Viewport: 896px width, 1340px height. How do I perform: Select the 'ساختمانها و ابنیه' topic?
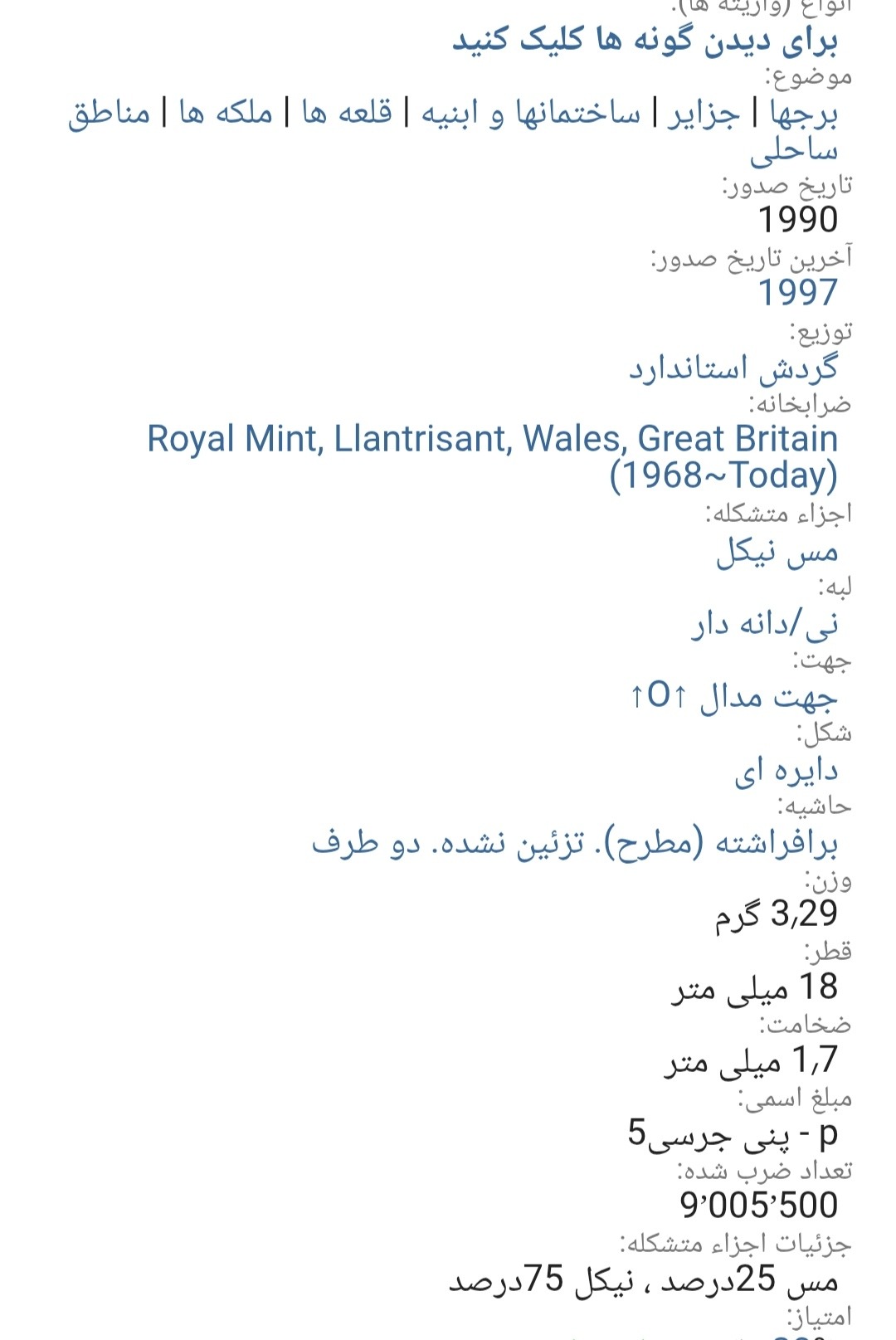click(x=530, y=113)
